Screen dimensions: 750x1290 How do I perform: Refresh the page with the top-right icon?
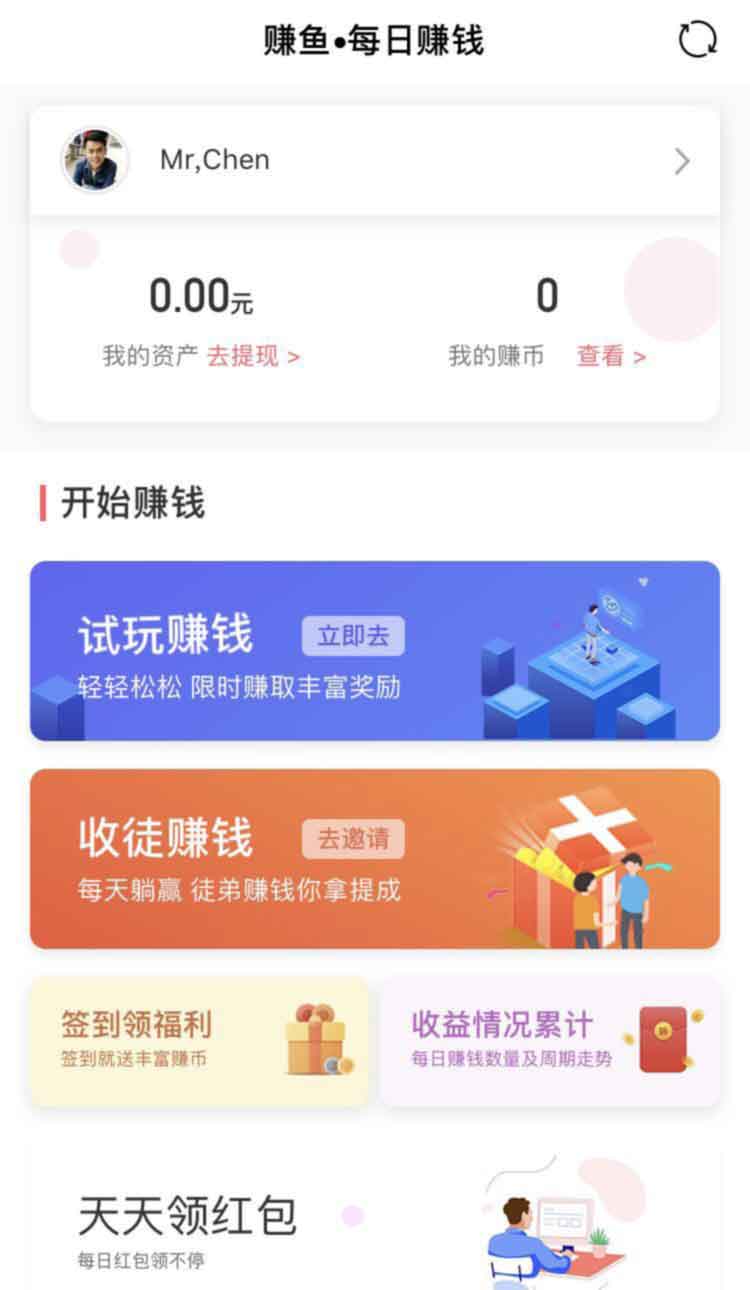(x=697, y=39)
